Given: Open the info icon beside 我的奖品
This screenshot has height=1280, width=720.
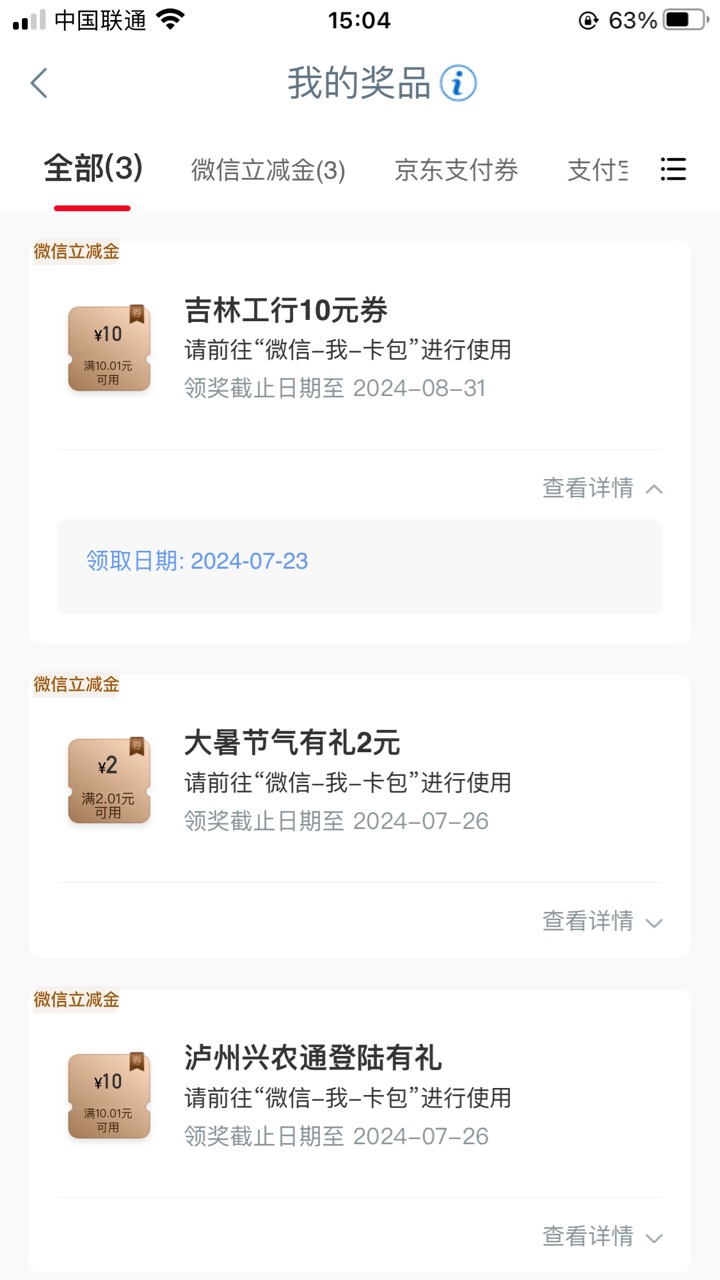Looking at the screenshot, I should pyautogui.click(x=459, y=83).
